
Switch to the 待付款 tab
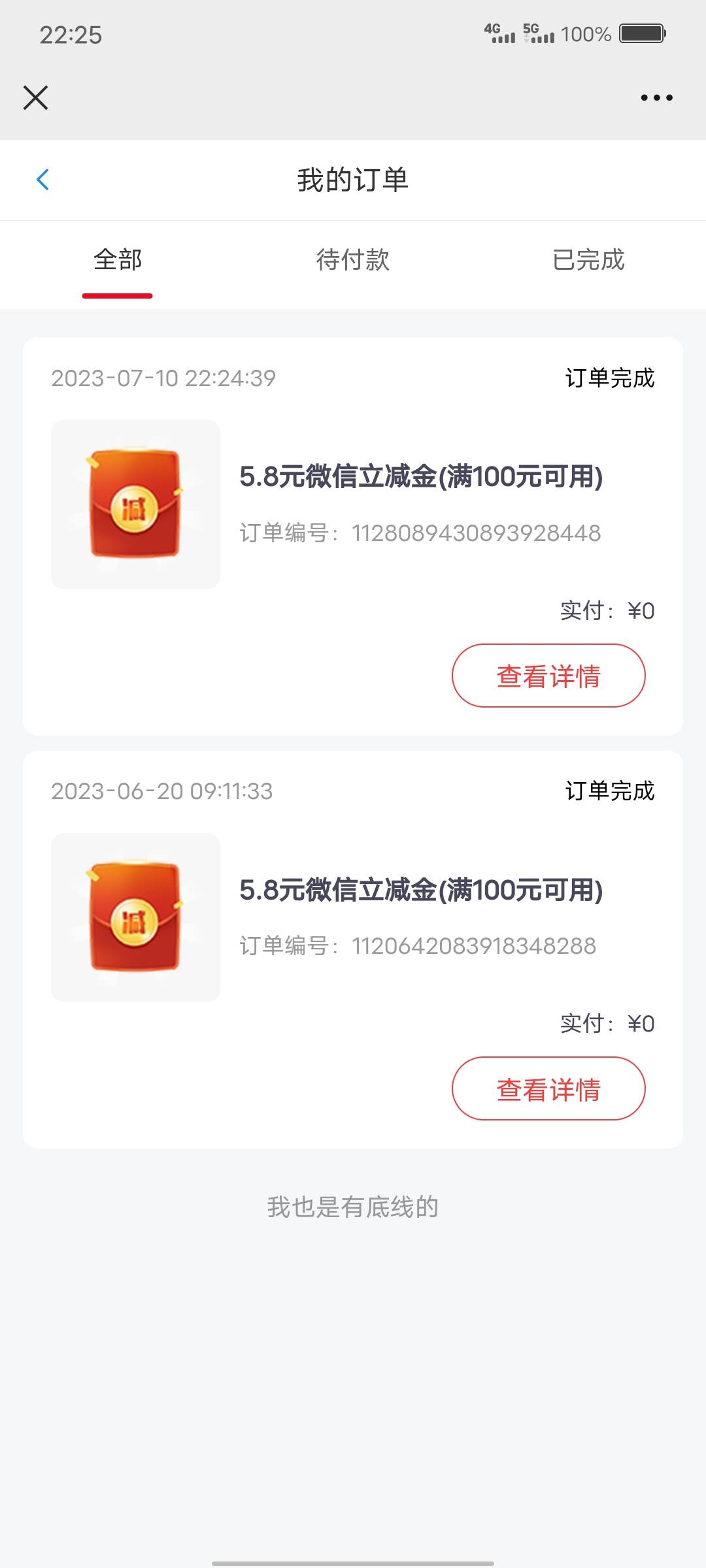[352, 260]
